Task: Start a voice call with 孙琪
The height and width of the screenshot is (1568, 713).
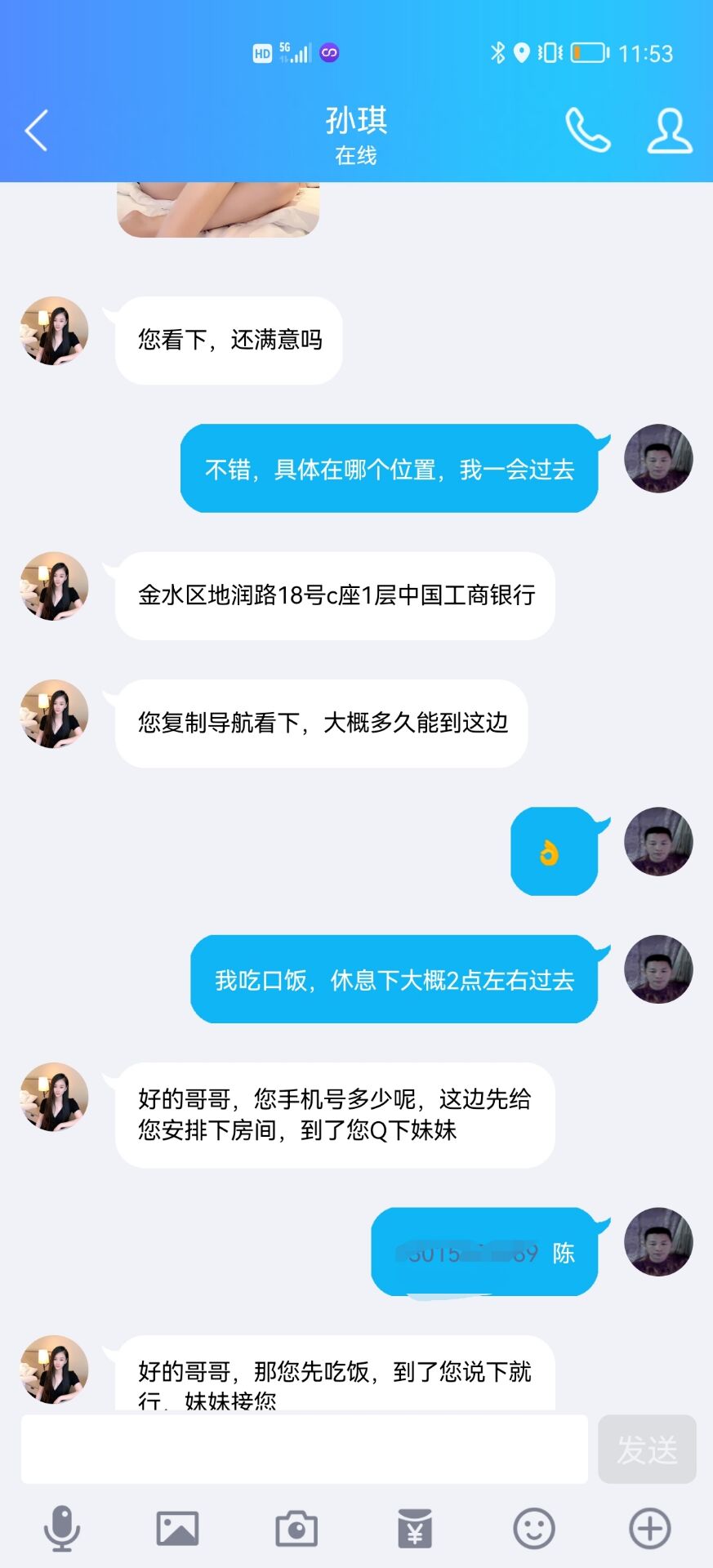Action: [587, 131]
